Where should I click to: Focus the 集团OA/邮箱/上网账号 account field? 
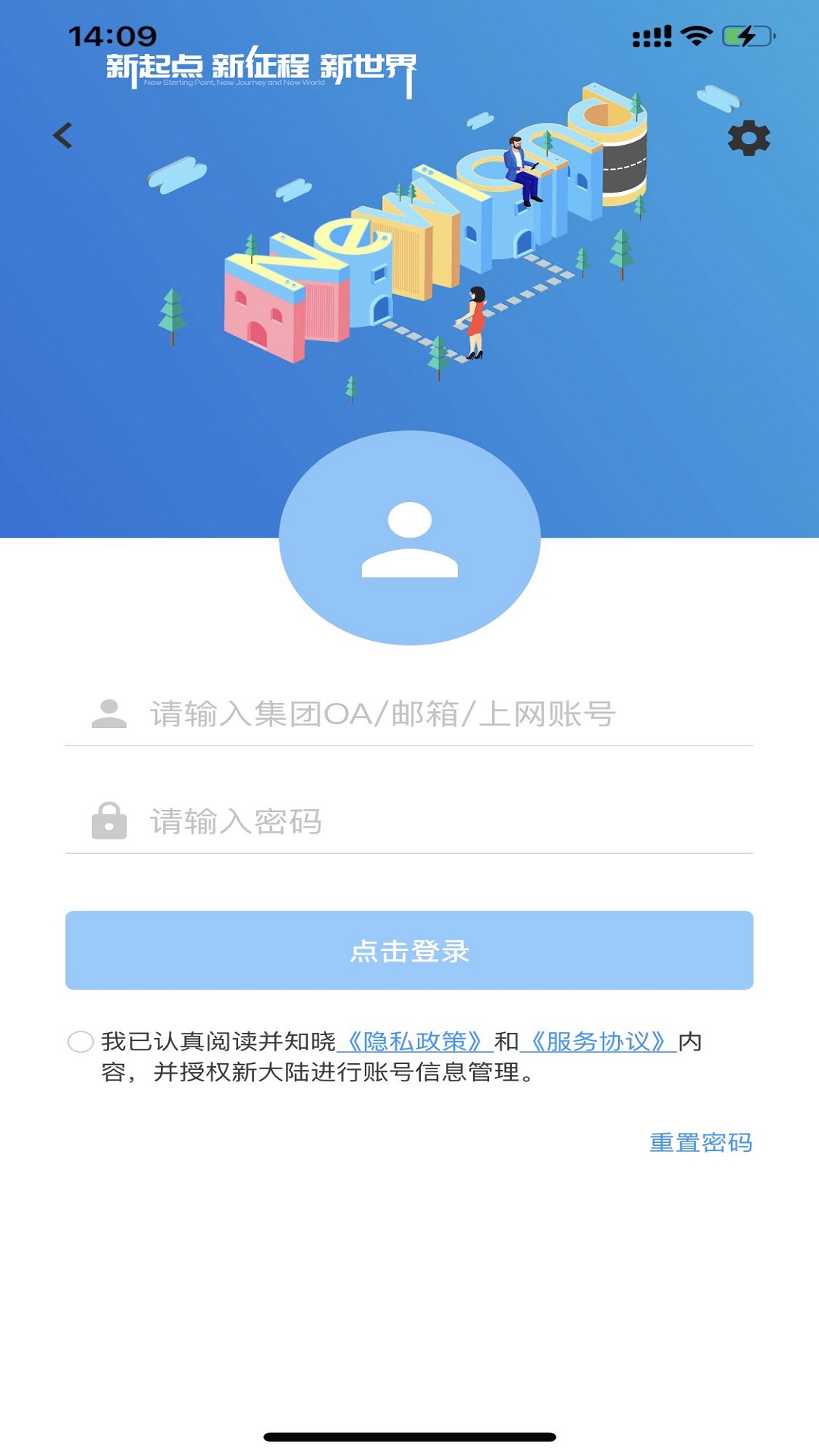pyautogui.click(x=409, y=714)
